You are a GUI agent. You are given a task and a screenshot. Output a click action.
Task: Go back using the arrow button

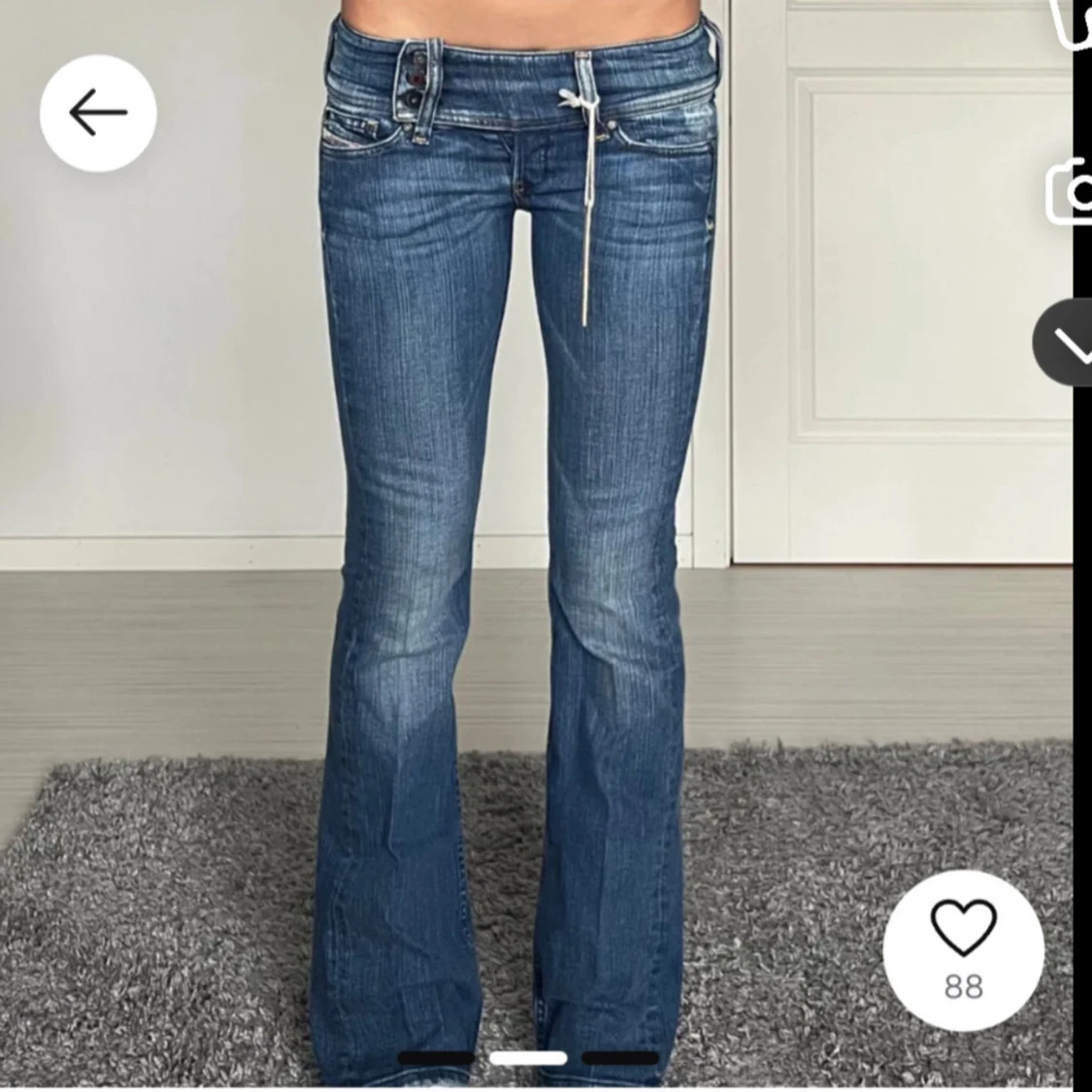98,114
